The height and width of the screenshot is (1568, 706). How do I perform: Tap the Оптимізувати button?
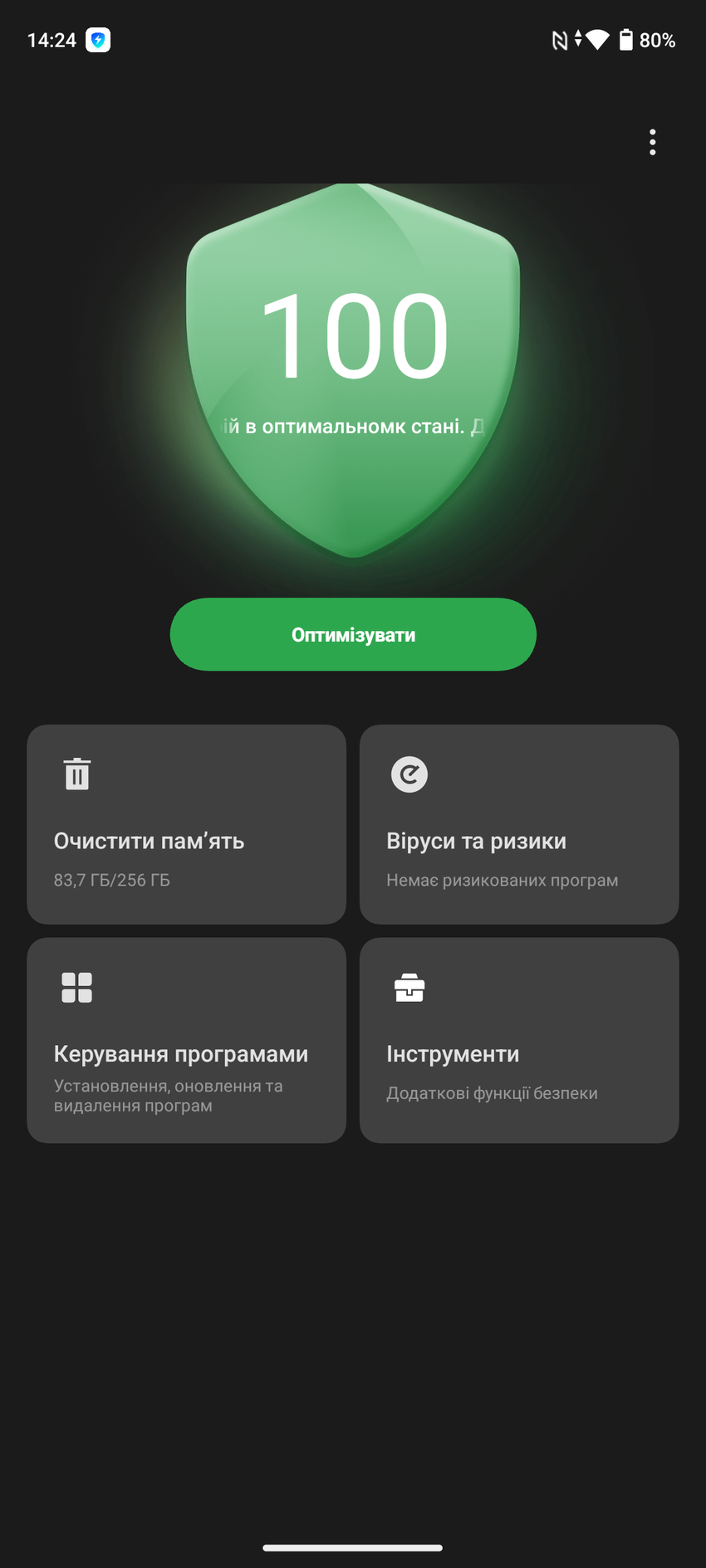tap(353, 634)
